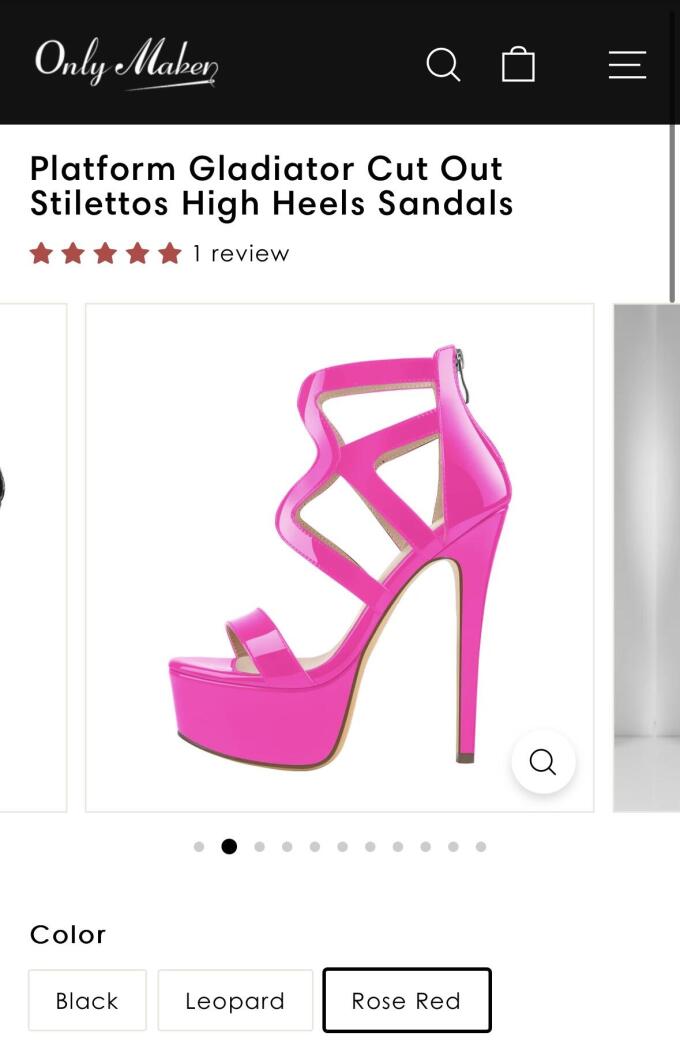Open the shopping bag cart
The width and height of the screenshot is (680, 1051).
[518, 65]
